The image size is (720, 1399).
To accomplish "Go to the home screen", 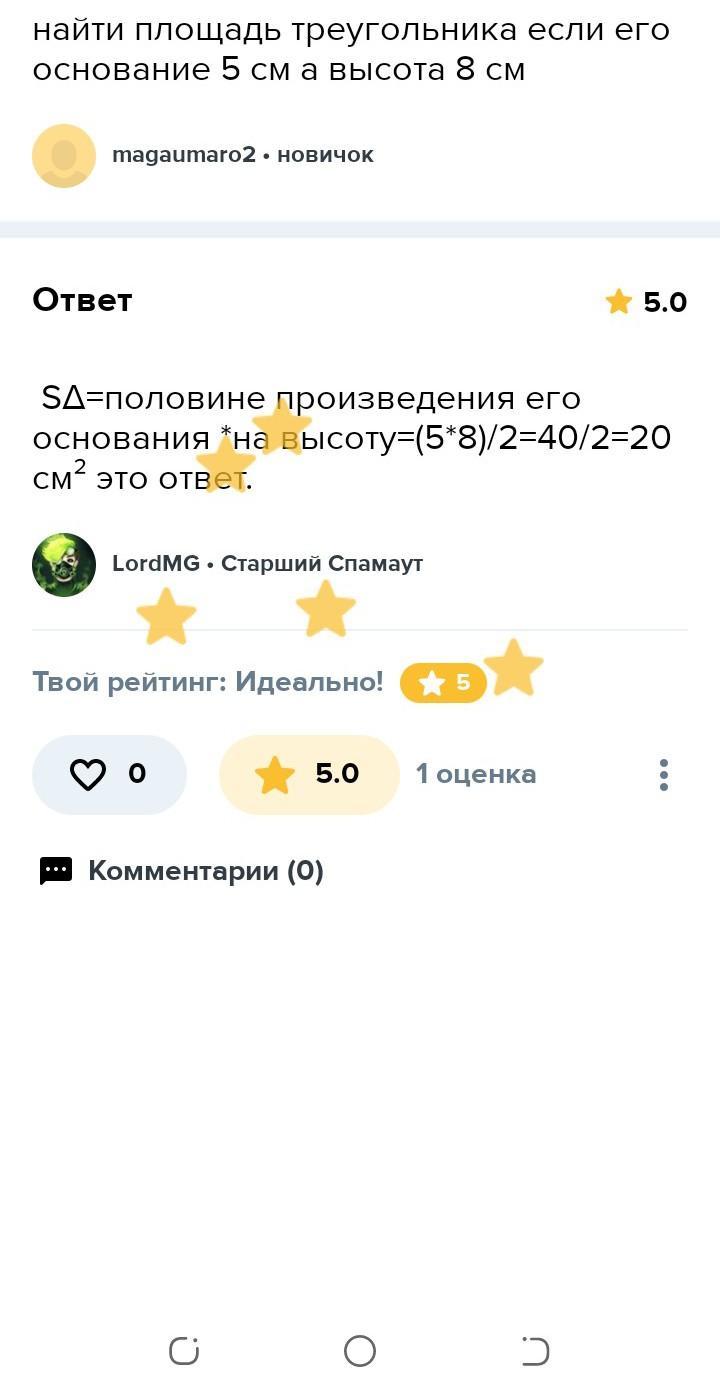I will pos(360,1351).
